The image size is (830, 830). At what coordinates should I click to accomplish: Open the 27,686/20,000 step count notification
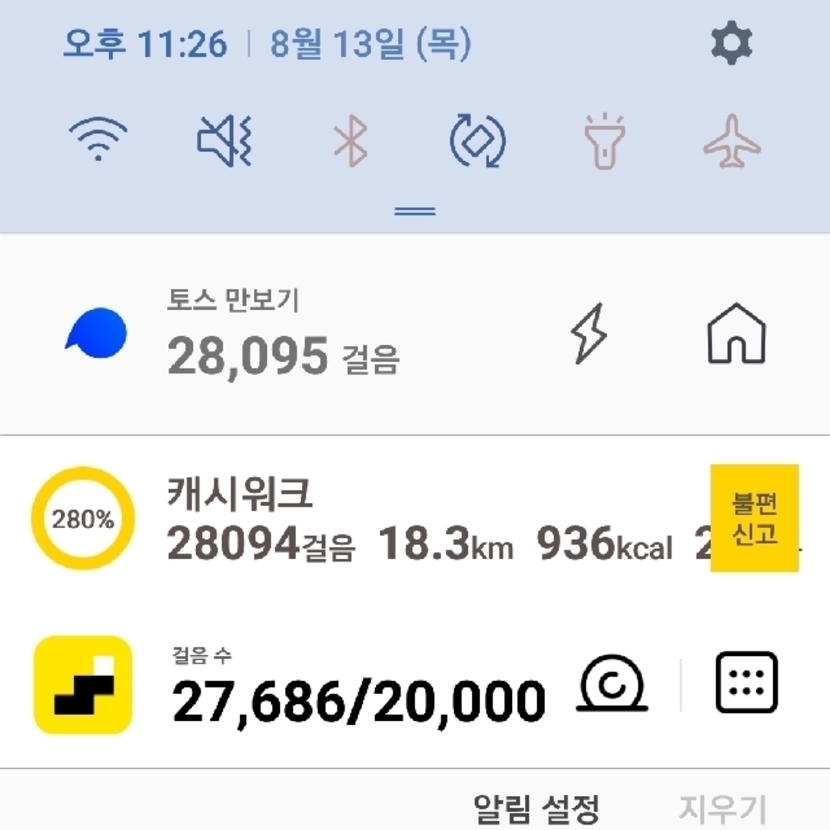[x=360, y=700]
